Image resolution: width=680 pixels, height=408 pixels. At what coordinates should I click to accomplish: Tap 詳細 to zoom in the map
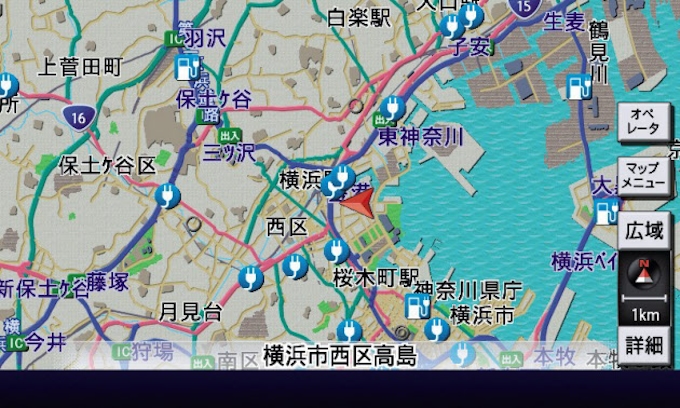tap(645, 345)
